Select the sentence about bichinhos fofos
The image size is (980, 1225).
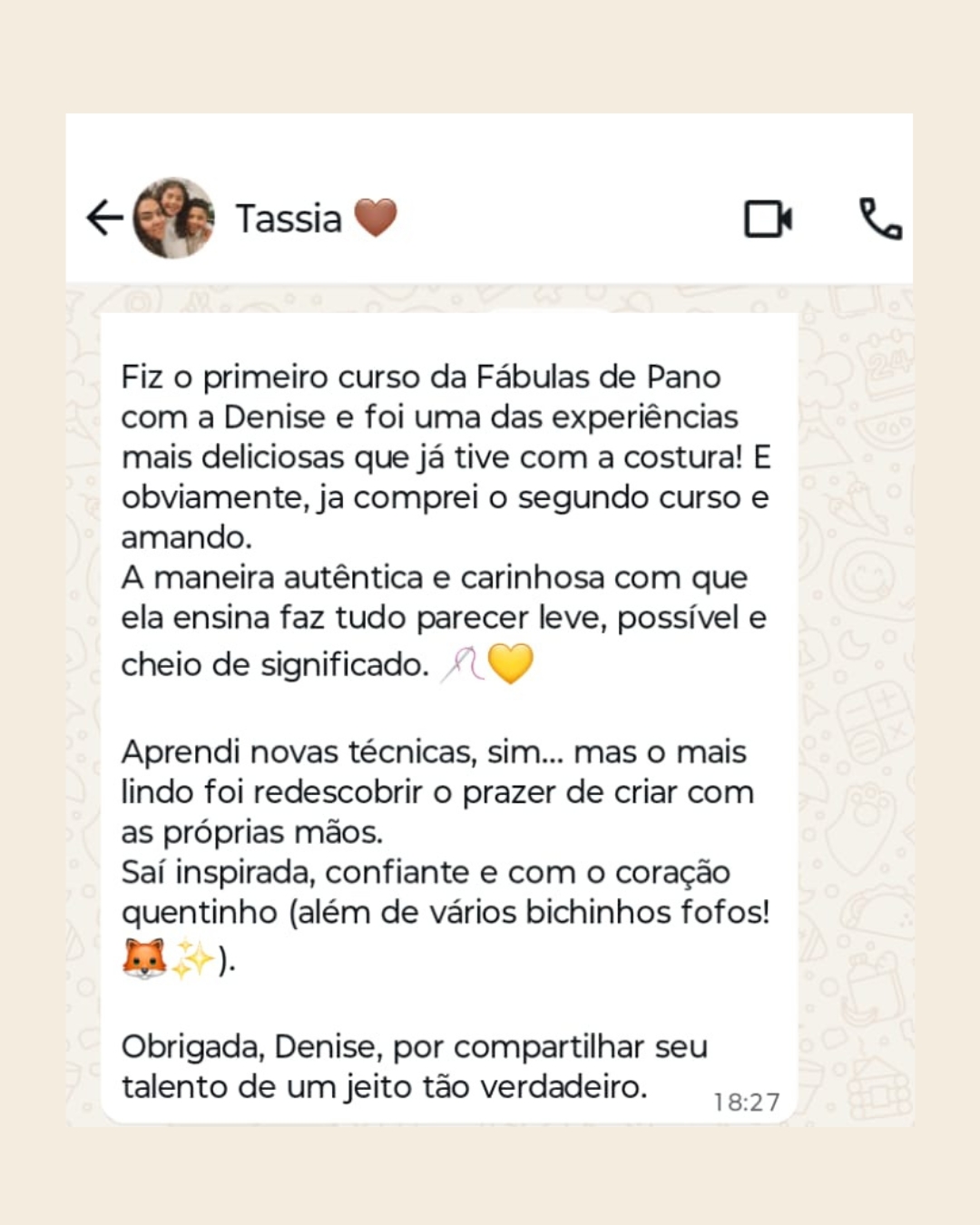pyautogui.click(x=445, y=913)
